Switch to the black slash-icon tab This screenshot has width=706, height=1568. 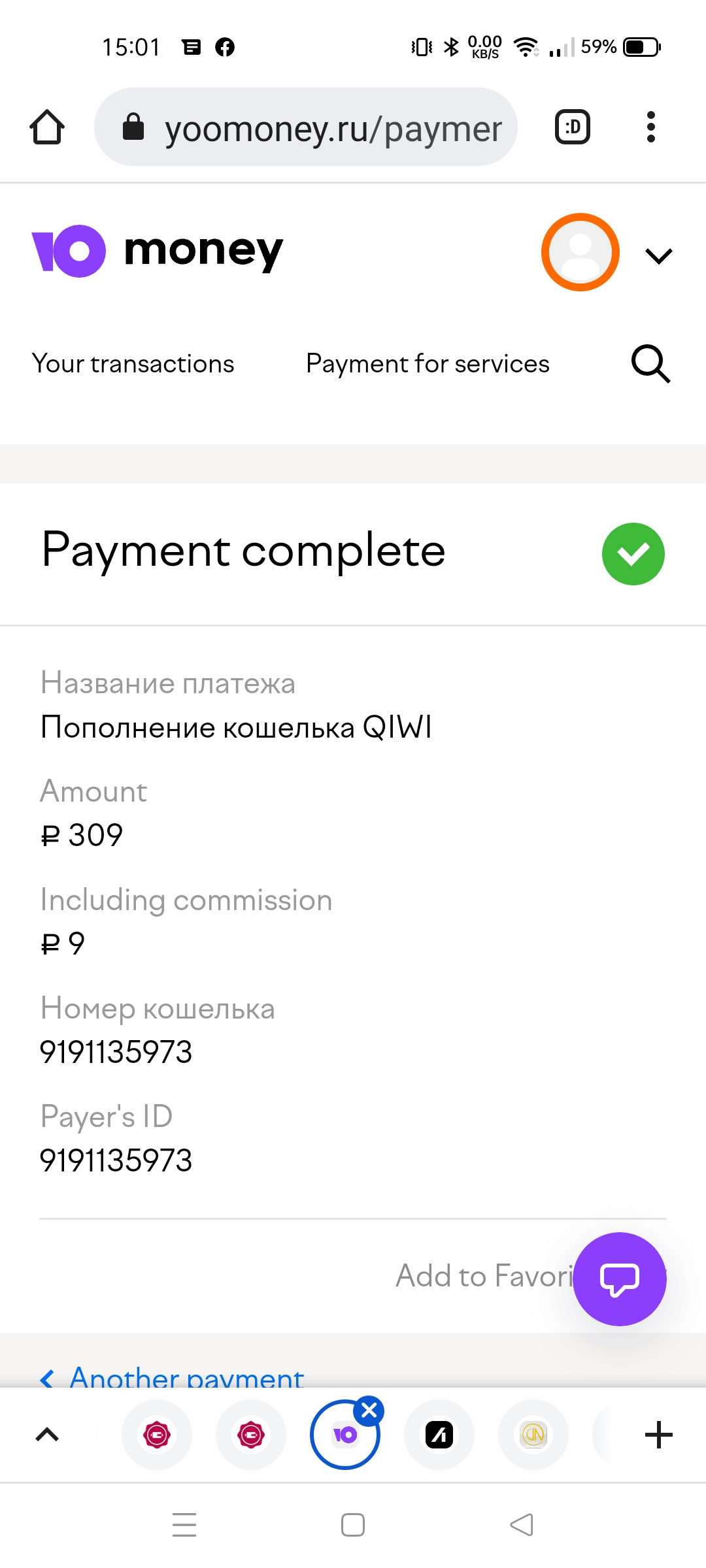(x=439, y=1435)
